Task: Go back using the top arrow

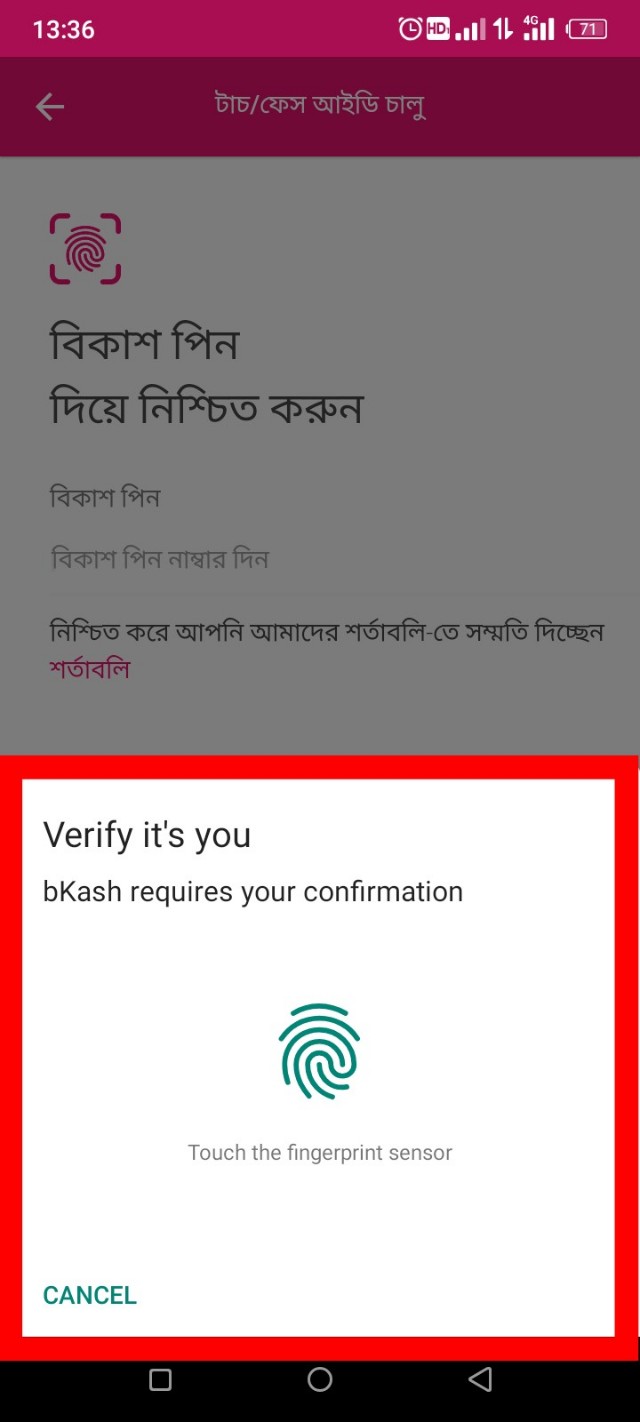Action: coord(49,107)
